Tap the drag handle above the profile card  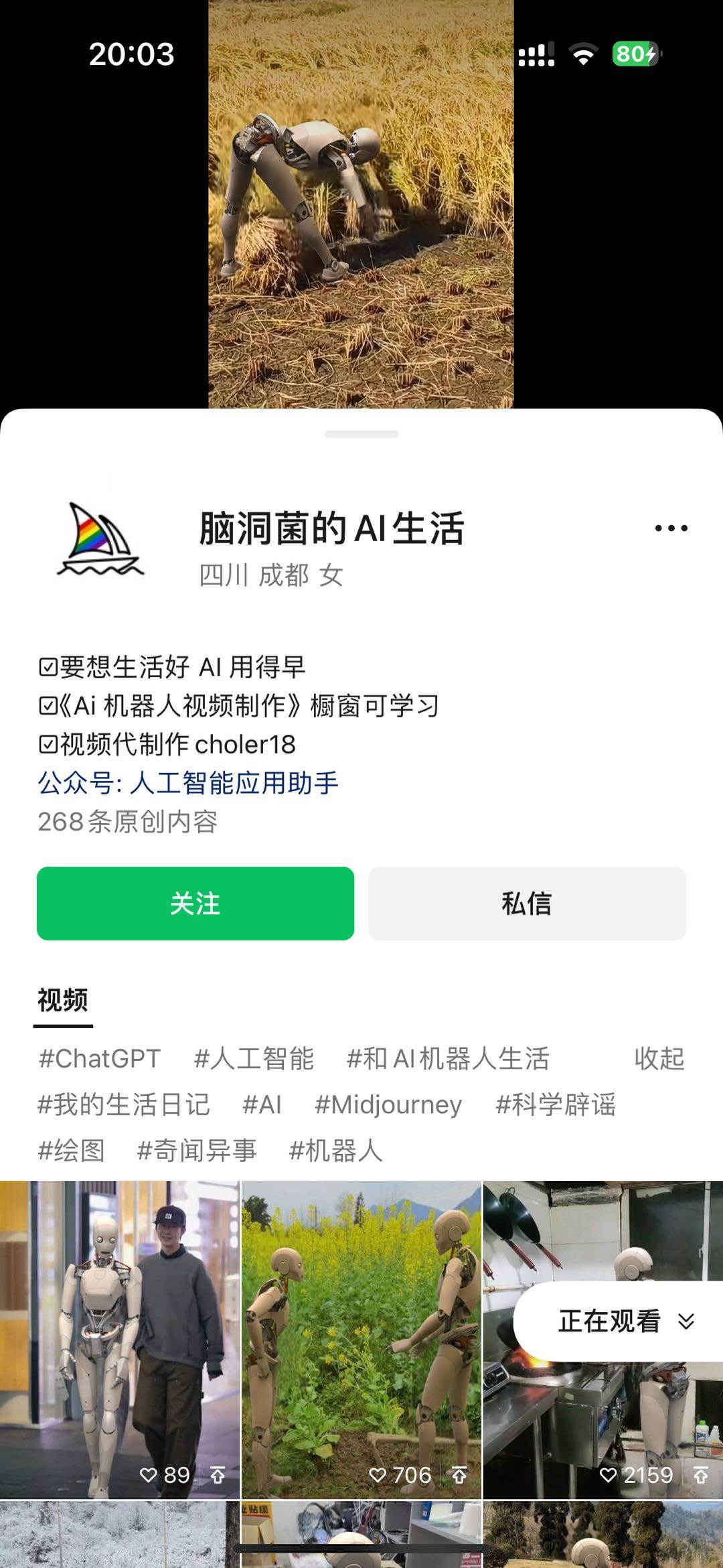[x=361, y=434]
